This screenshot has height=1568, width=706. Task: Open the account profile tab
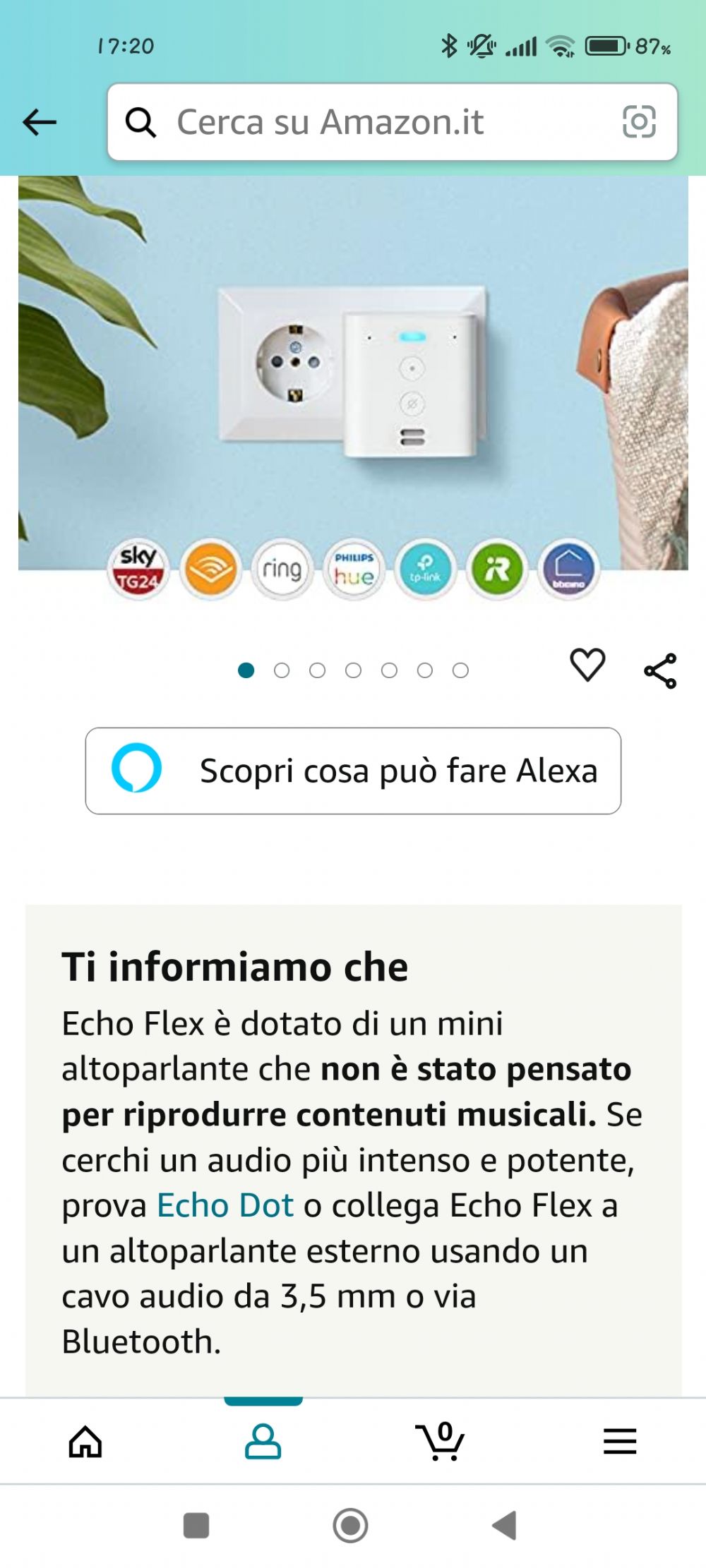click(263, 1441)
